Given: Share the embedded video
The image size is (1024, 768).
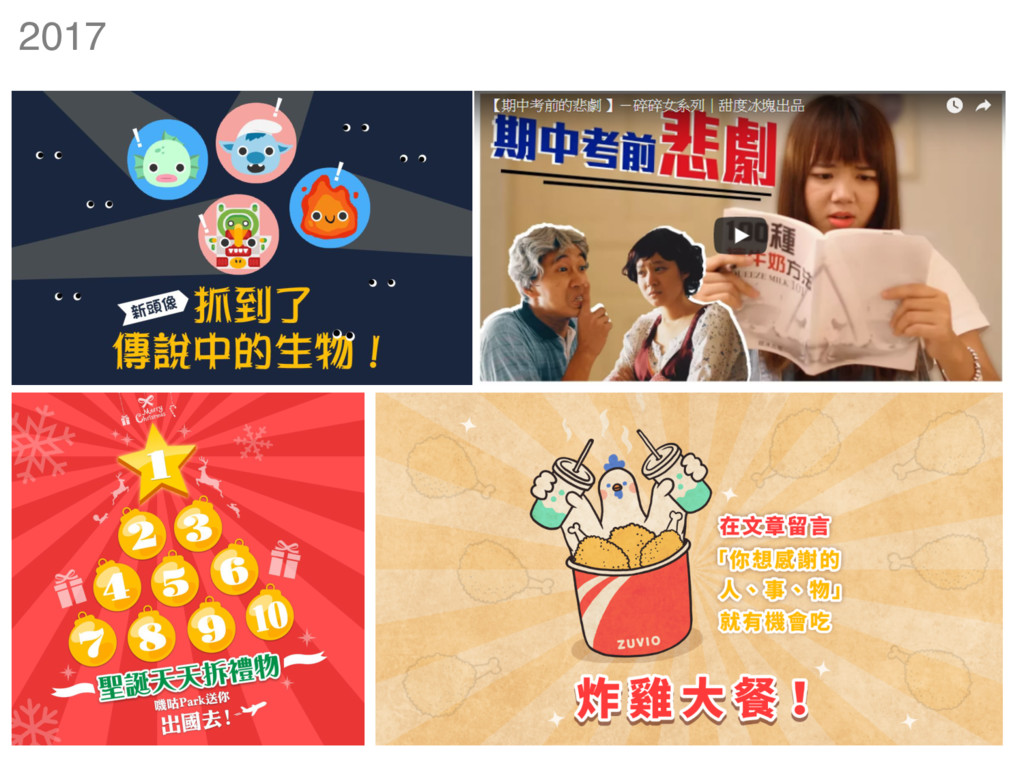Looking at the screenshot, I should click(x=983, y=106).
